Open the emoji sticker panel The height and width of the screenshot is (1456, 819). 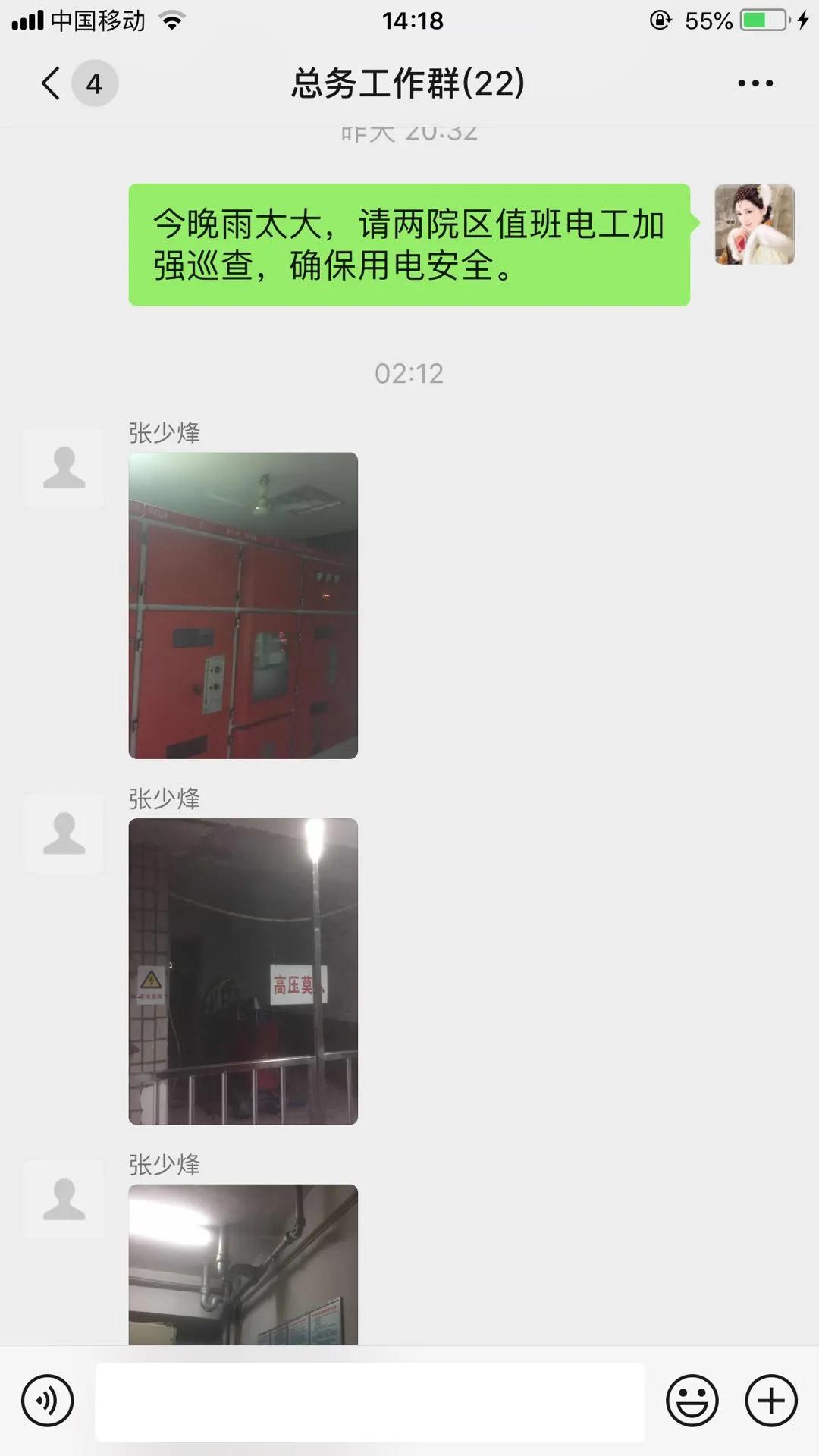[692, 1401]
